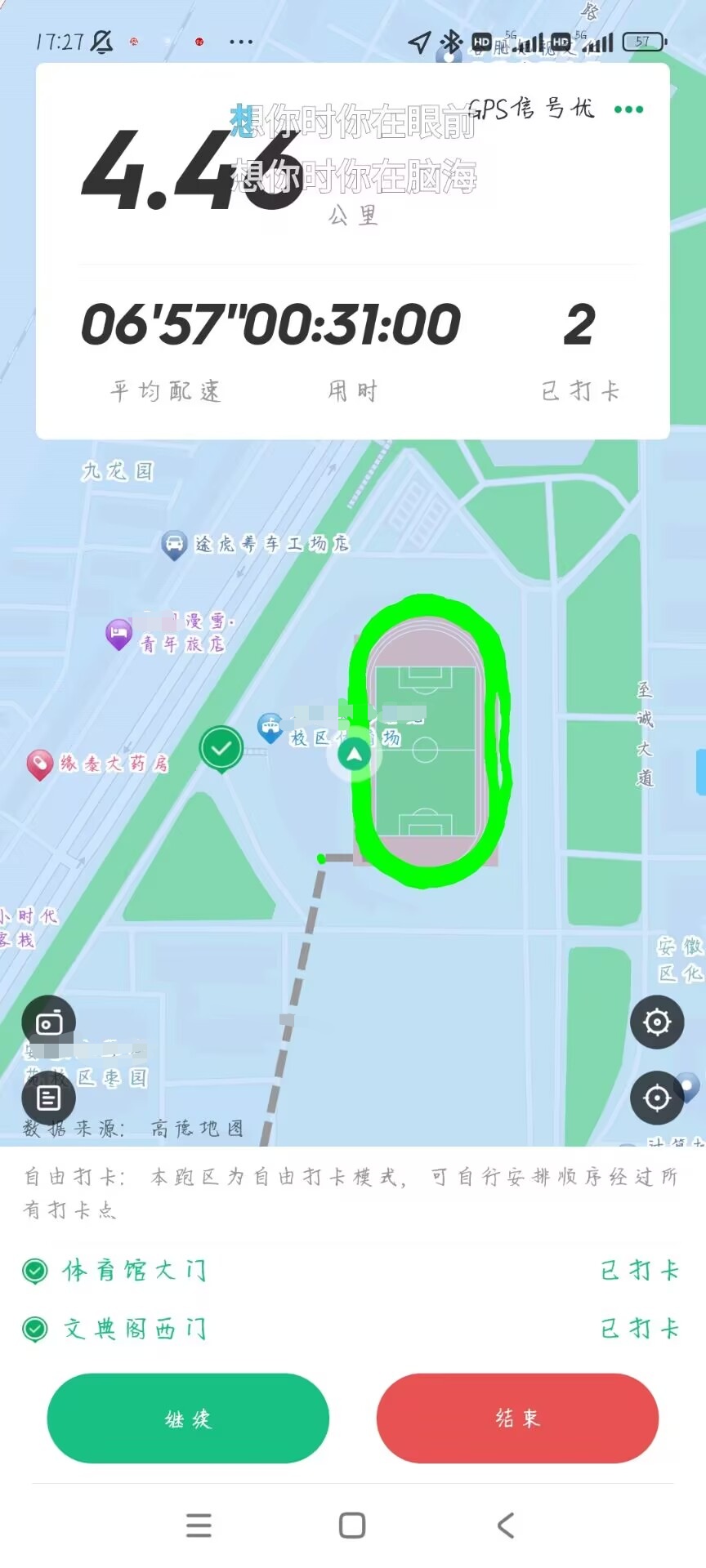Go to the system home screen
This screenshot has width=706, height=1568.
[x=352, y=1526]
